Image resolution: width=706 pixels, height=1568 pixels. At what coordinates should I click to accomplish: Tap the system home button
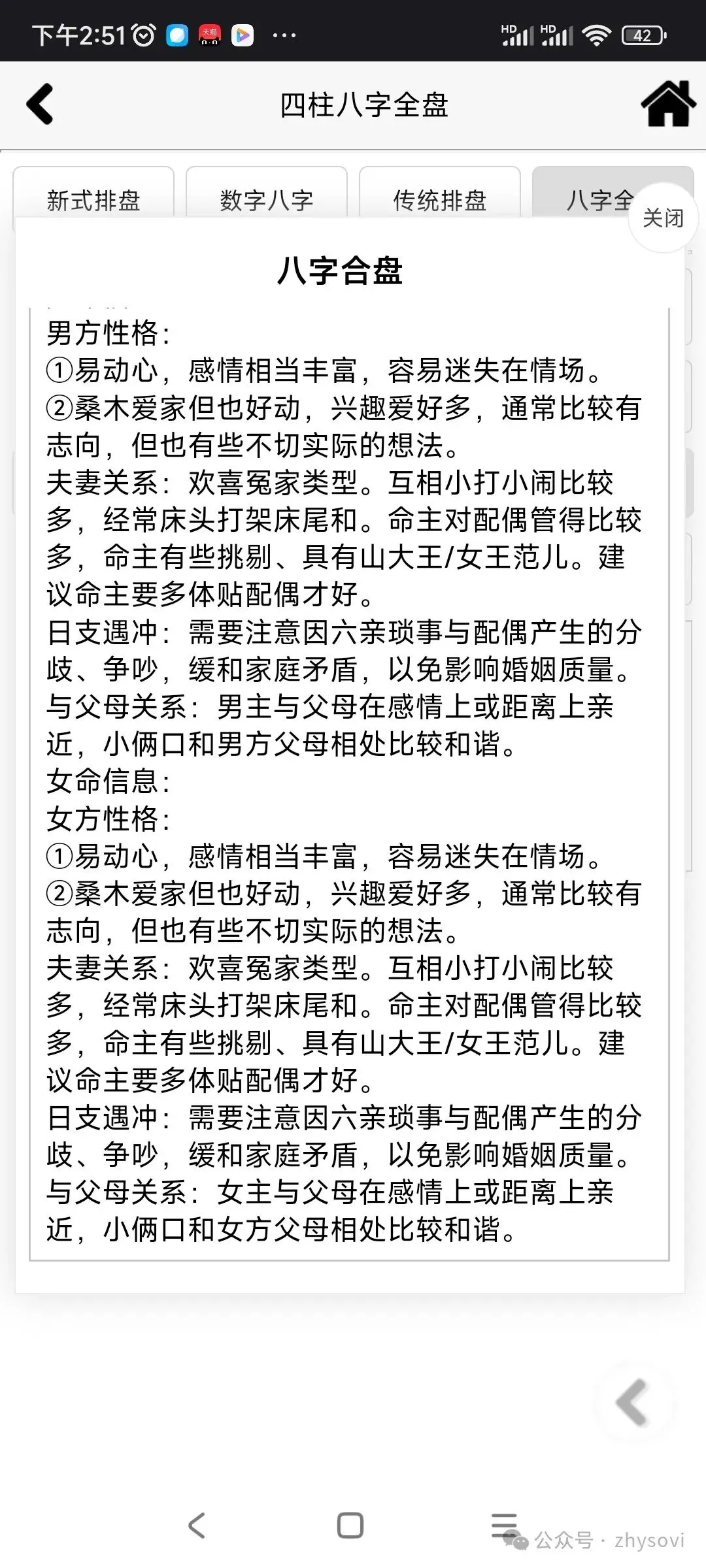350,1526
